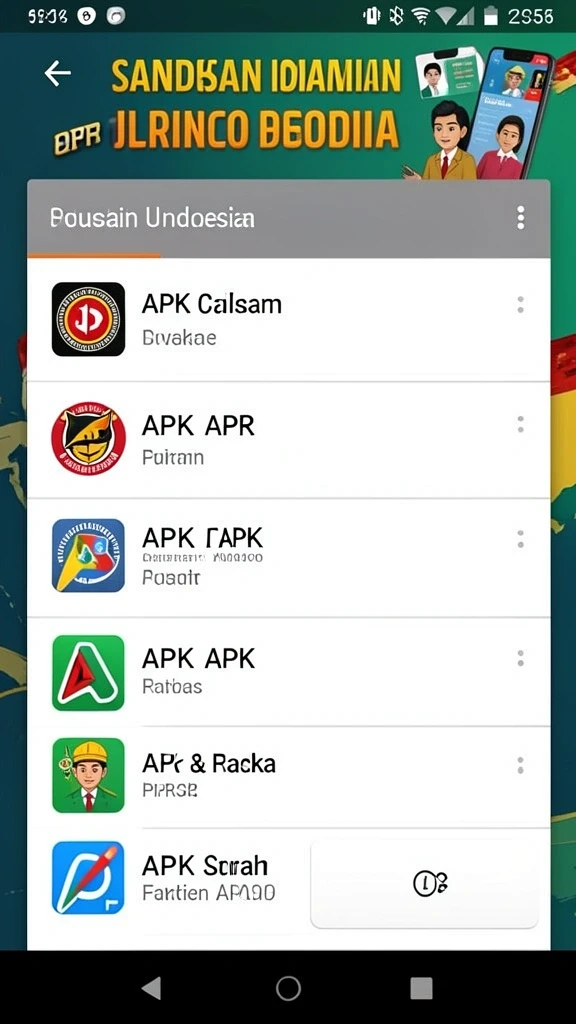Viewport: 576px width, 1024px height.
Task: Select the APK & Racka row
Action: click(x=289, y=776)
